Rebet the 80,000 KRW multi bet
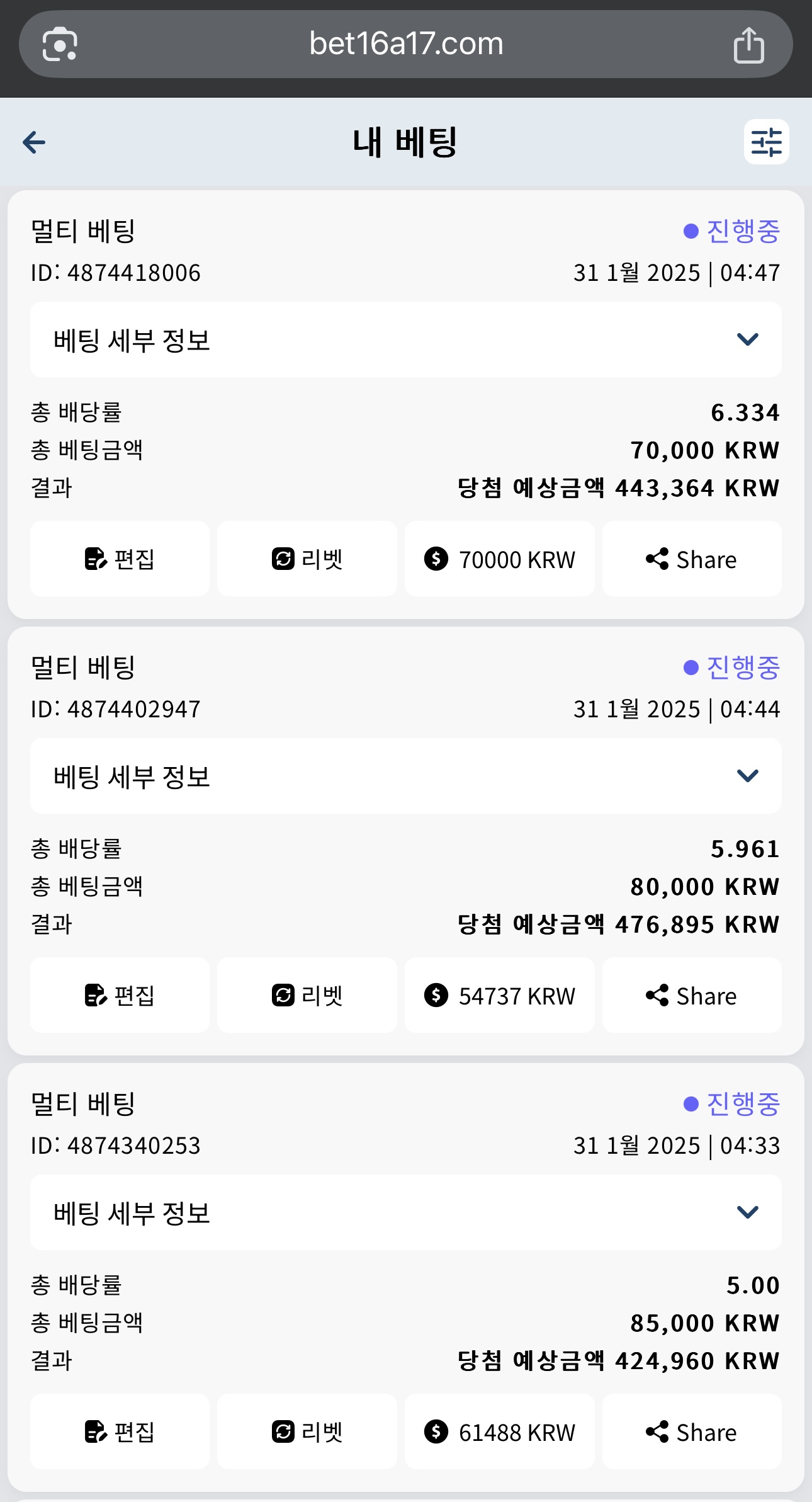Screen dimensions: 812x1502 (307, 995)
